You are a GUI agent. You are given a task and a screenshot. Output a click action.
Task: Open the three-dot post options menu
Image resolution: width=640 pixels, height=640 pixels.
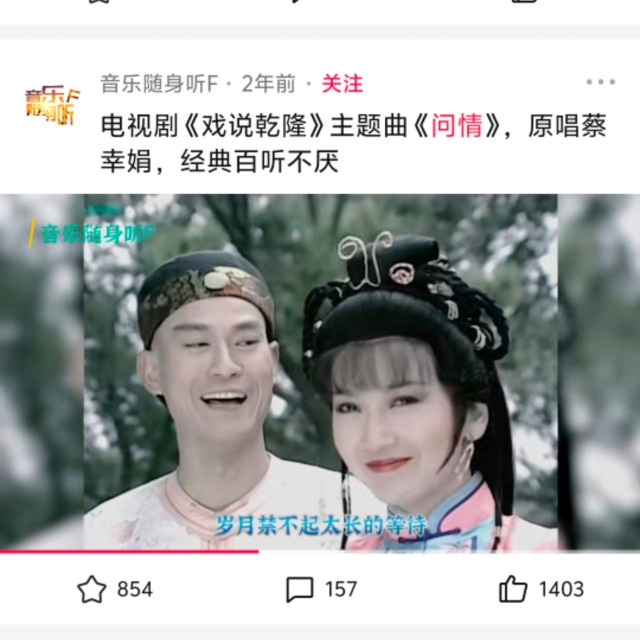pos(600,82)
